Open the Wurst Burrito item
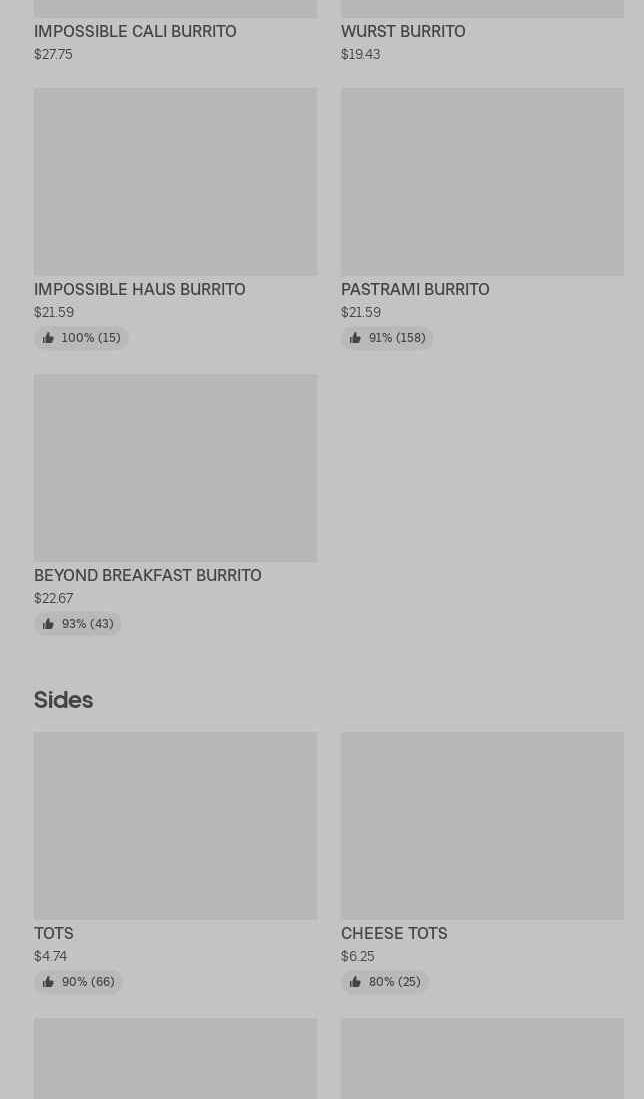Screen dimensions: 644x1099 (403, 31)
